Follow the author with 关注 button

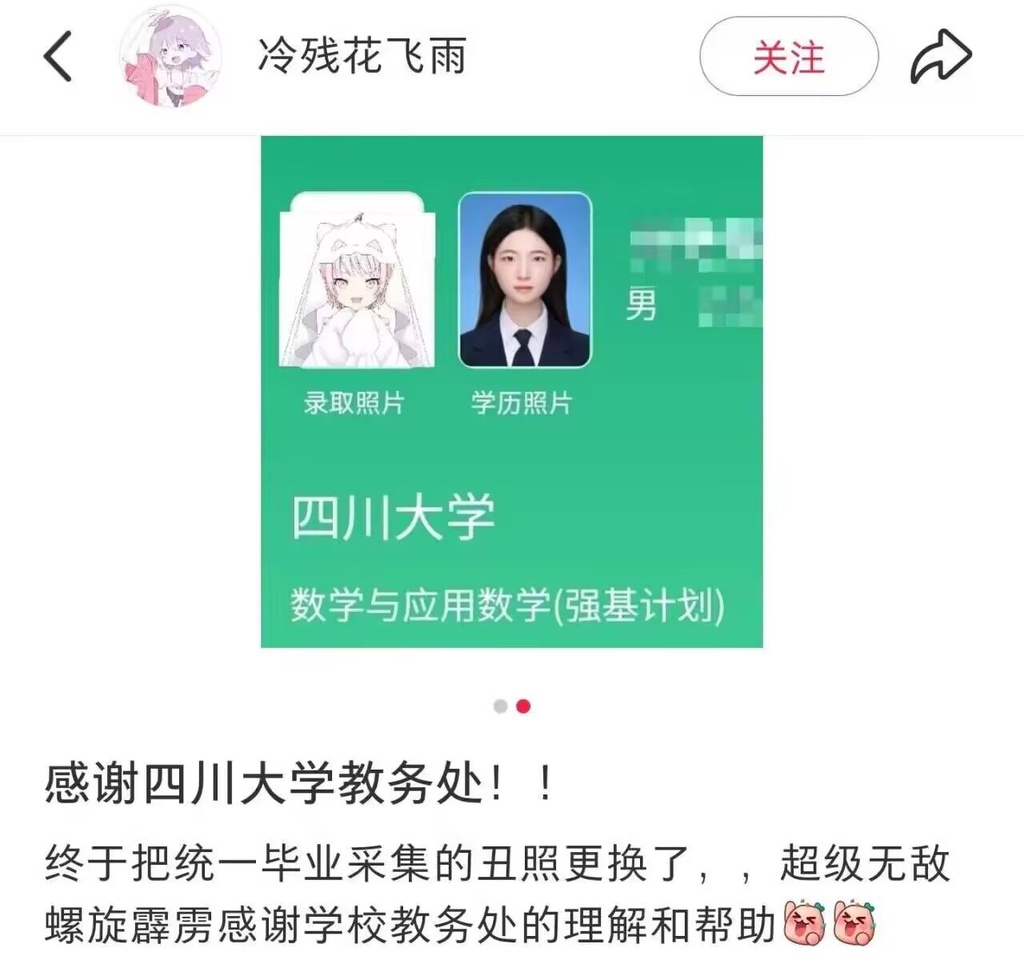[788, 57]
